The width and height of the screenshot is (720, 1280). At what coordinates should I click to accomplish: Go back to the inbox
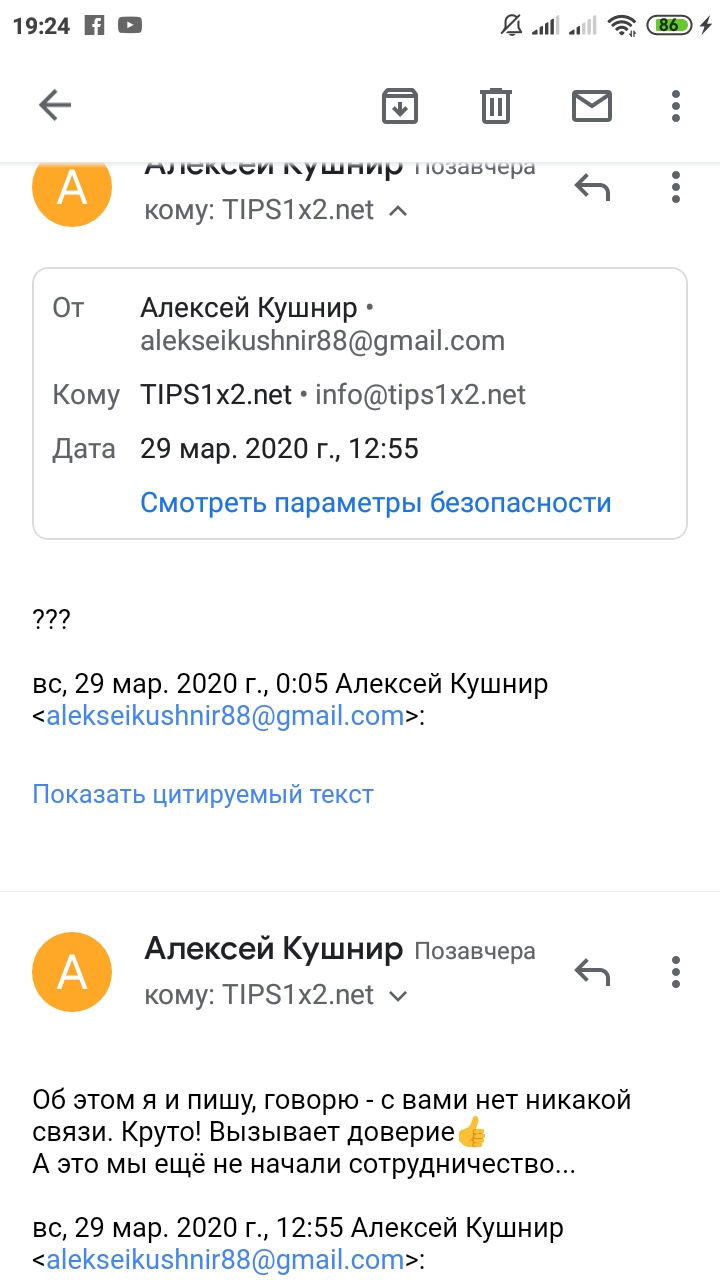pos(55,105)
